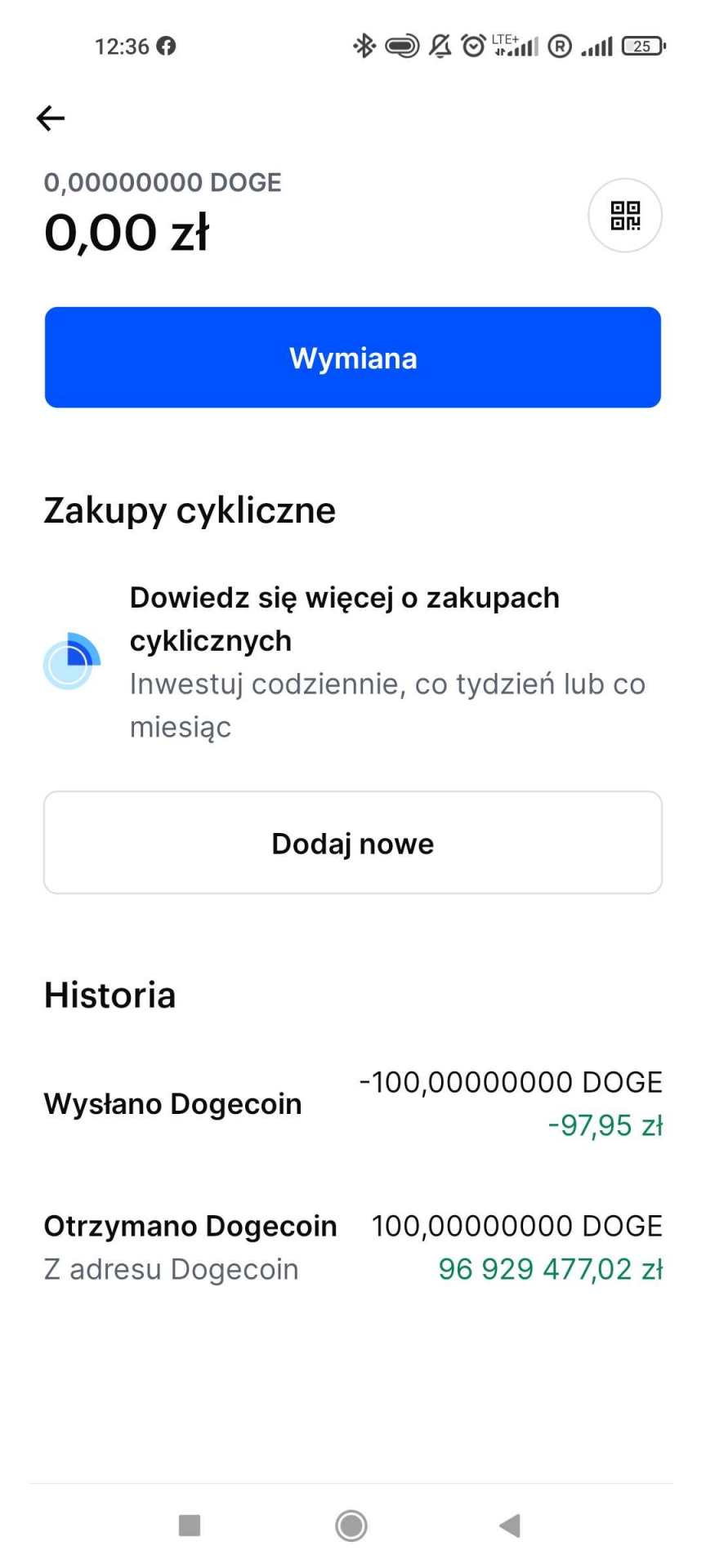Image resolution: width=706 pixels, height=1568 pixels.
Task: Open the Wysłano Dogecoin transaction entry
Action: pyautogui.click(x=172, y=1103)
